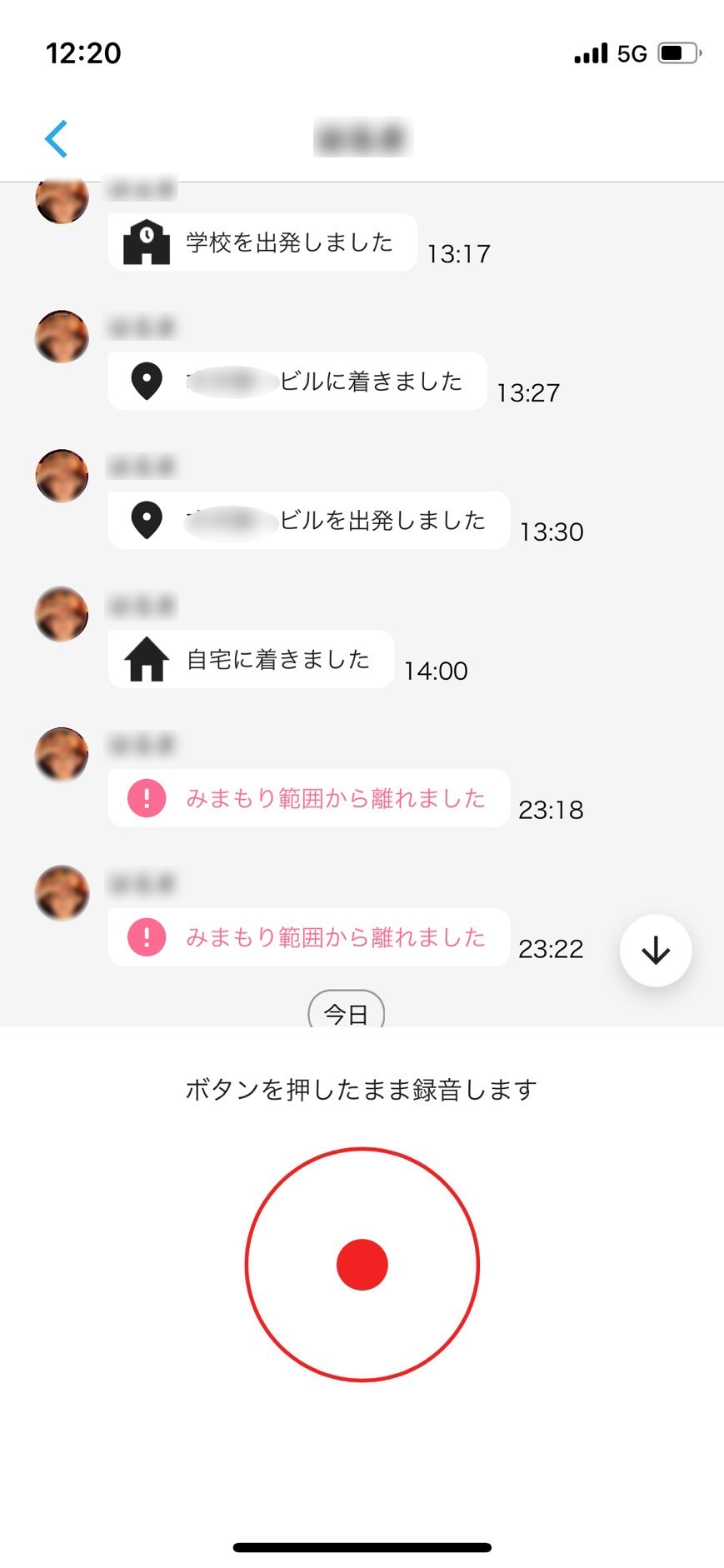
Task: Tap the back chevron to leave chat
Action: 55,138
